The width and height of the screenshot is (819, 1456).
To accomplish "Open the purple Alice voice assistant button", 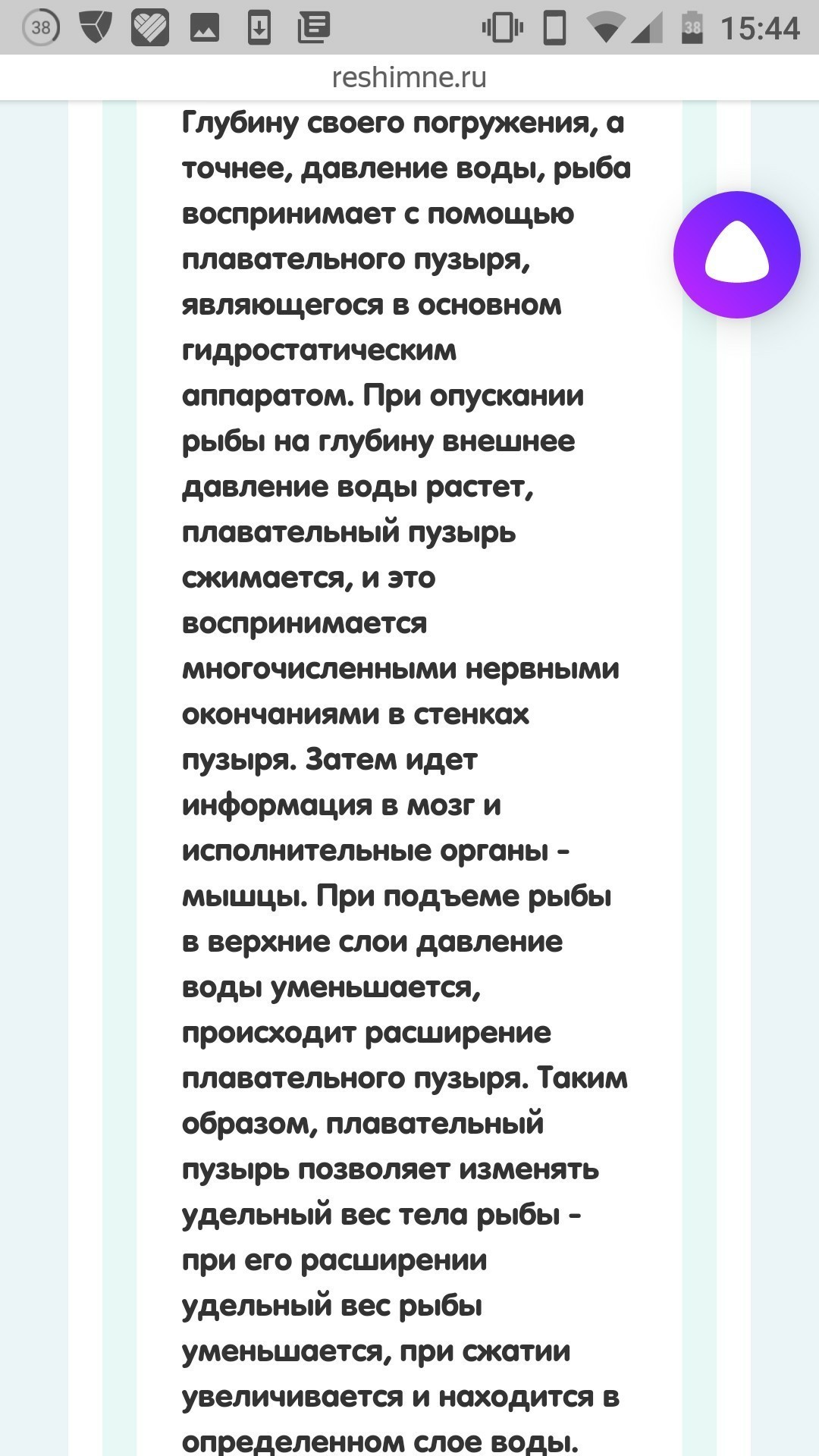I will pyautogui.click(x=736, y=255).
